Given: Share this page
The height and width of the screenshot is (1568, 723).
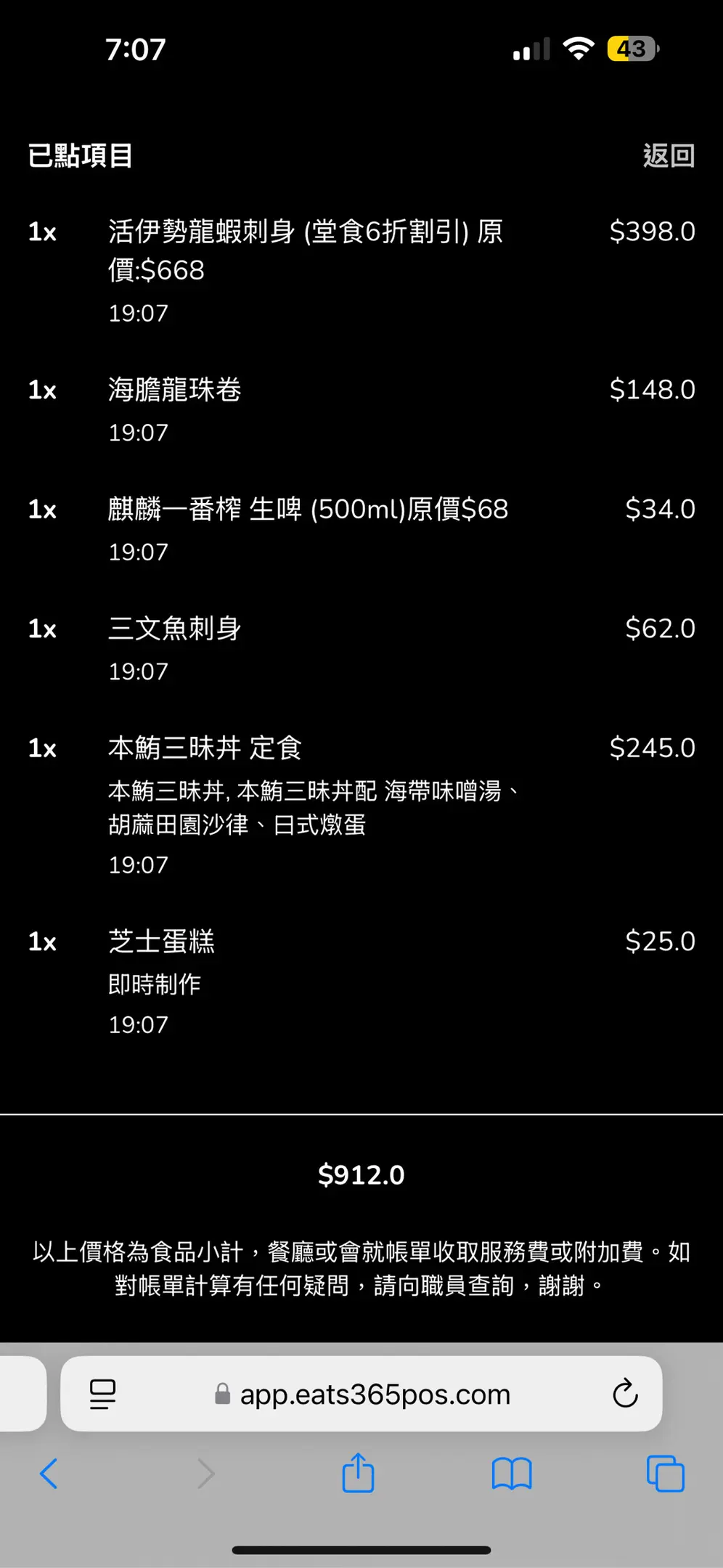Looking at the screenshot, I should pyautogui.click(x=358, y=1474).
